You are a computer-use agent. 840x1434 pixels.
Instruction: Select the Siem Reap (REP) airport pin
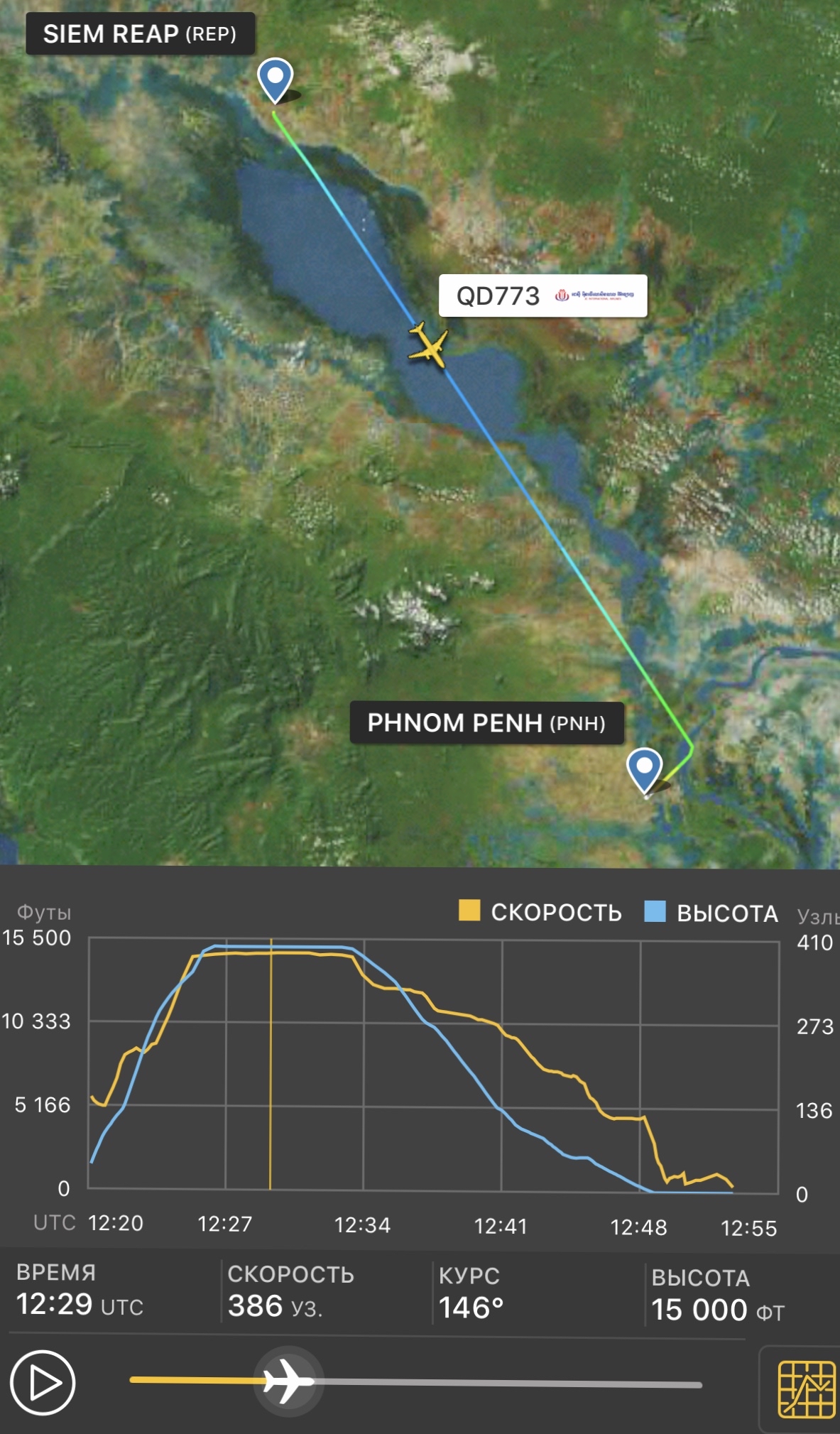pos(275,79)
